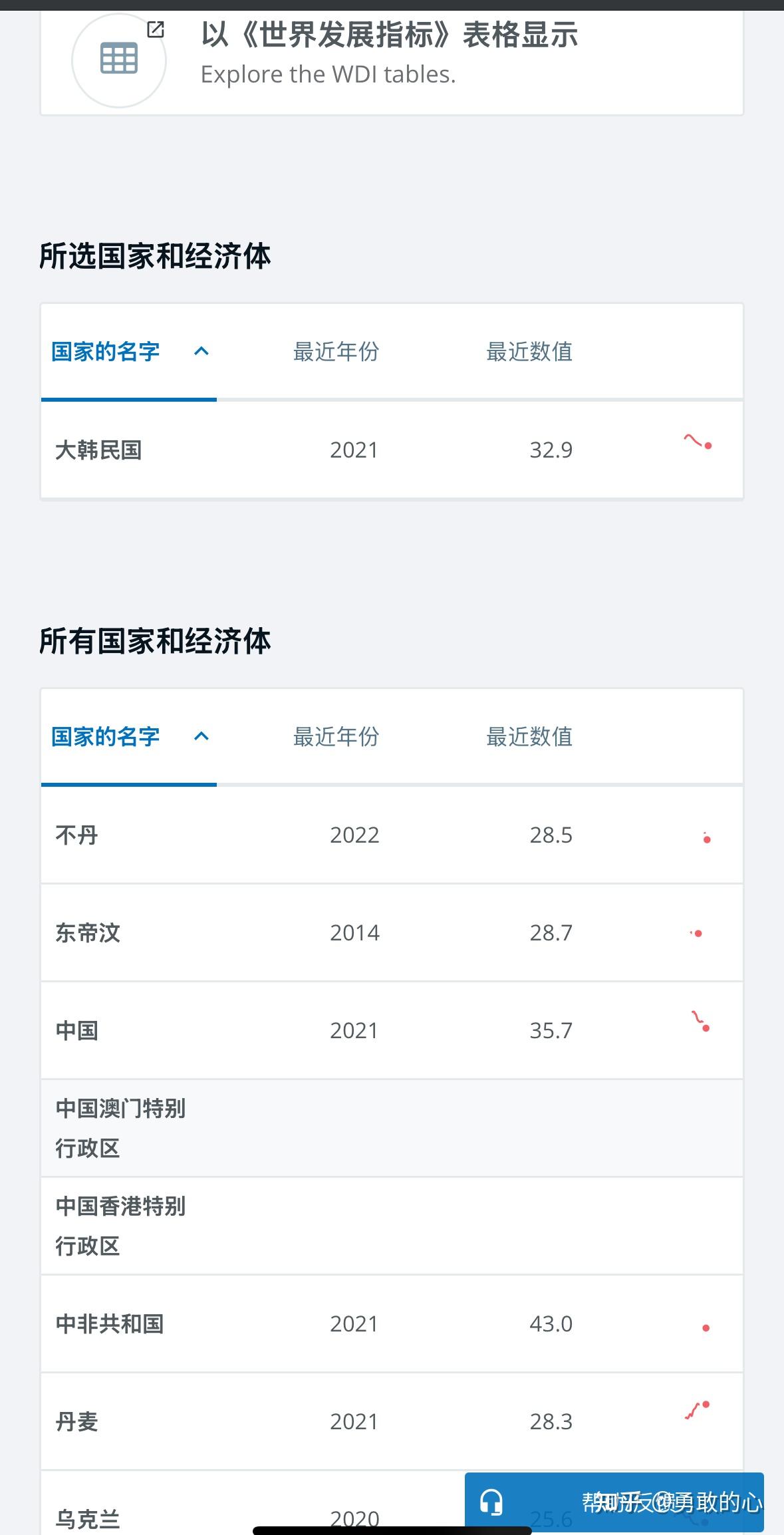Sort selected countries table by 最近年份
The image size is (784, 1535).
tap(336, 352)
